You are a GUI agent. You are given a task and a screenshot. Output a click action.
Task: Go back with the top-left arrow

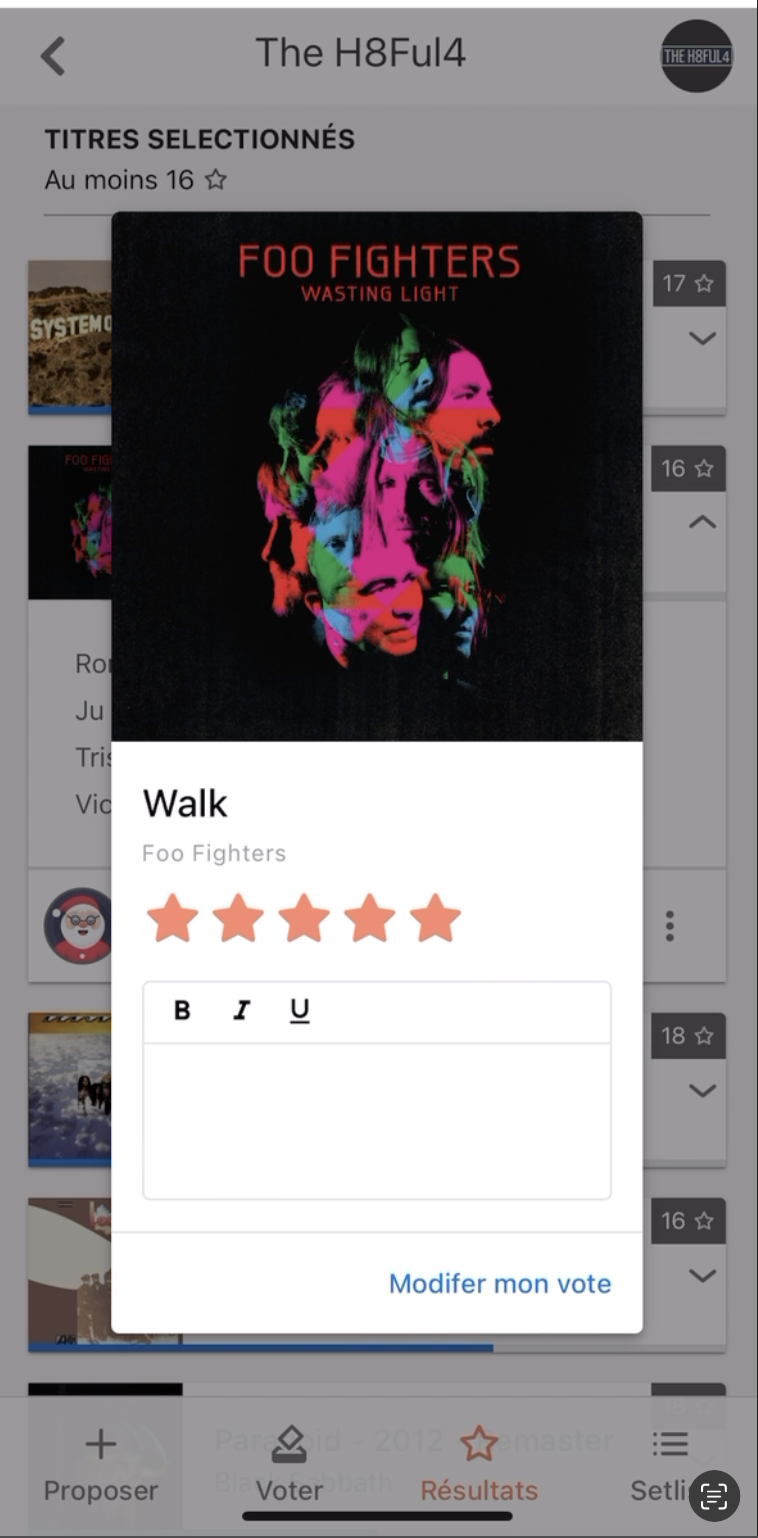click(53, 56)
